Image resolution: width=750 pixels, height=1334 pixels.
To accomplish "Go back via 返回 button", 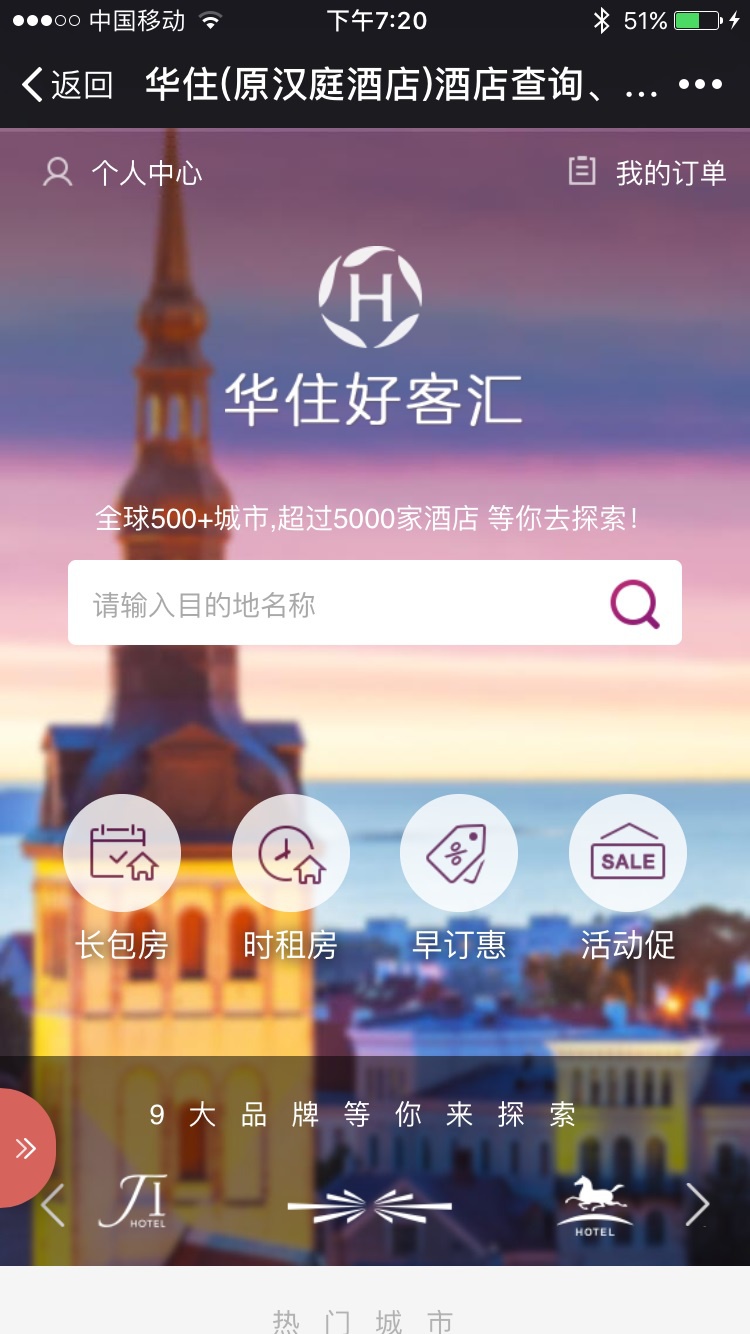I will (66, 84).
